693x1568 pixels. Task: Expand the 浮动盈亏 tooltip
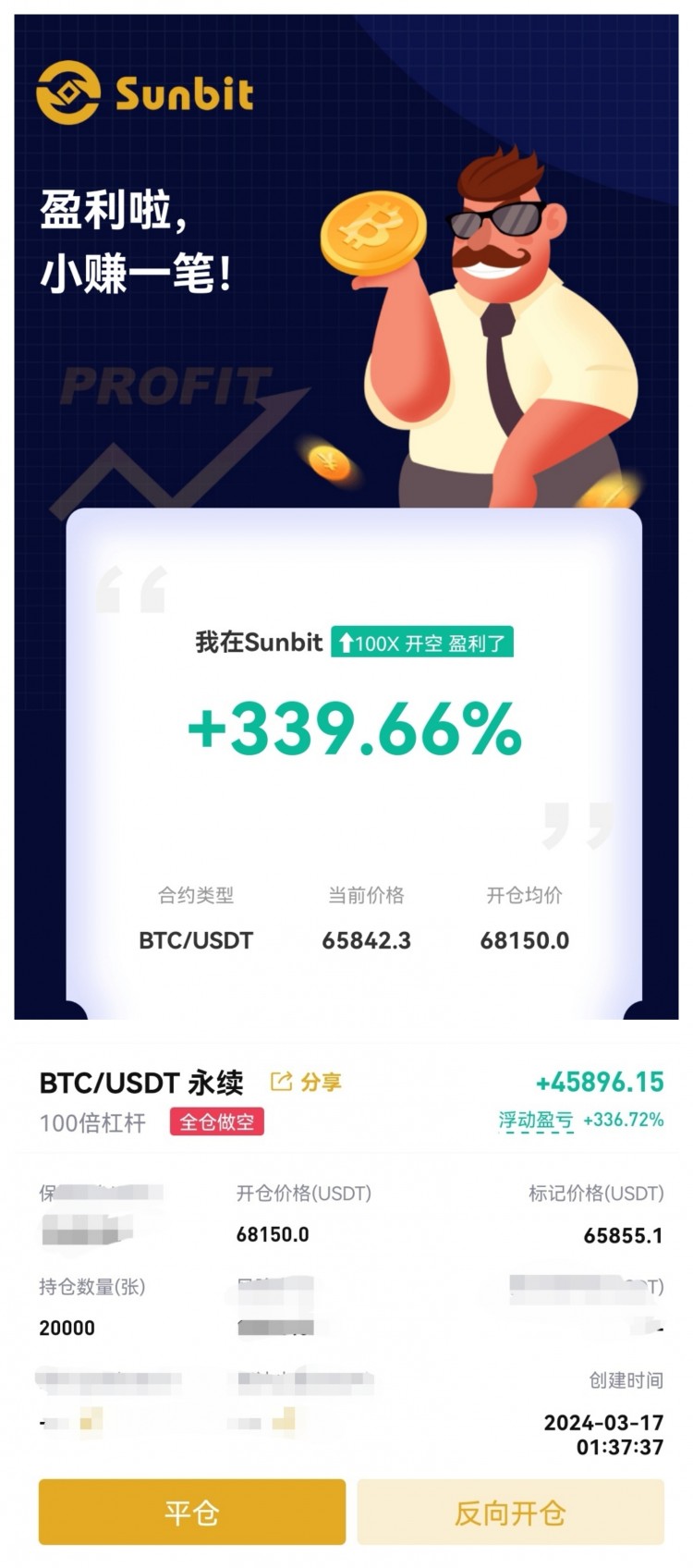536,1120
